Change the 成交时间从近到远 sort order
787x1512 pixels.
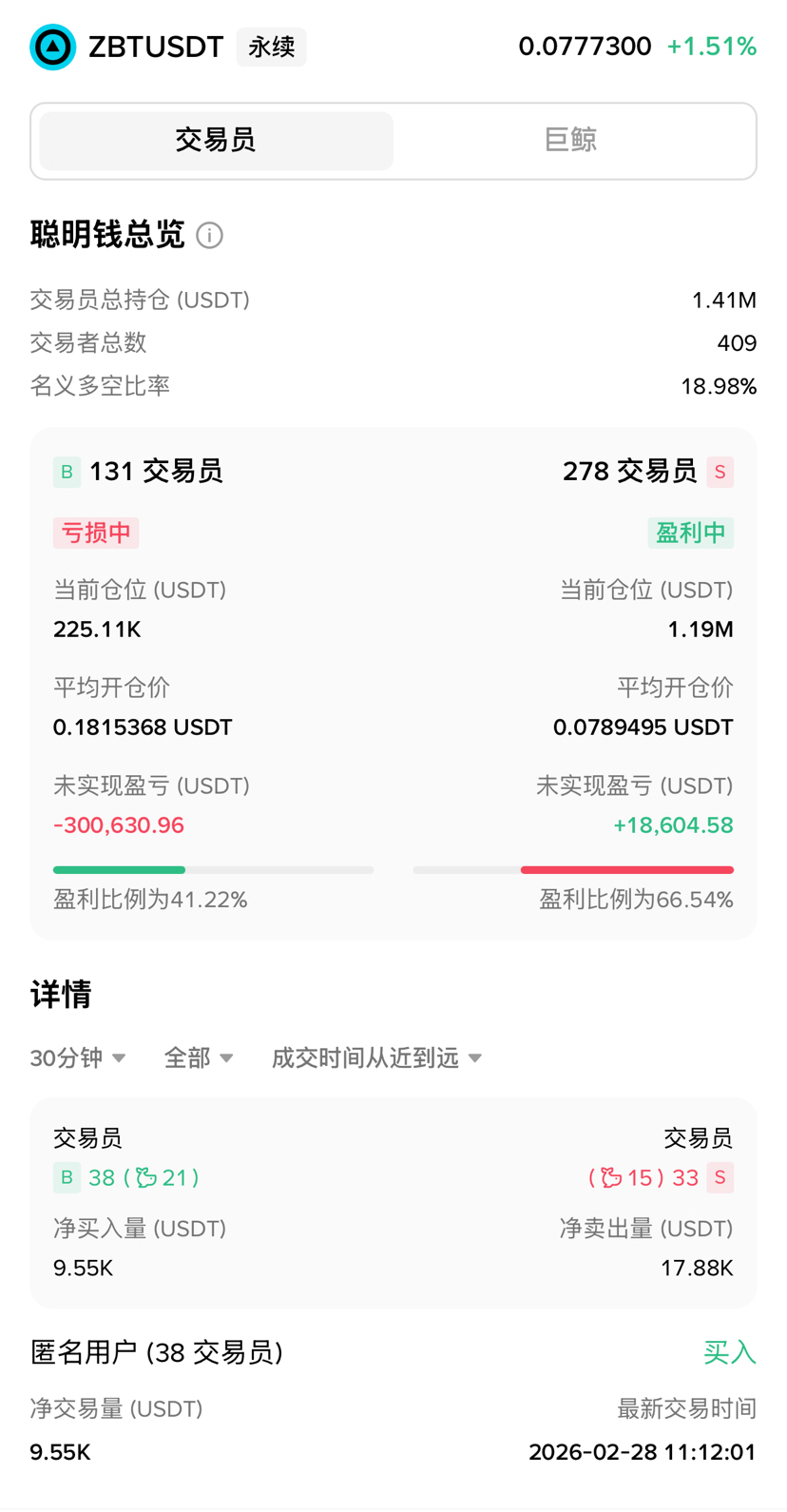[x=376, y=1057]
